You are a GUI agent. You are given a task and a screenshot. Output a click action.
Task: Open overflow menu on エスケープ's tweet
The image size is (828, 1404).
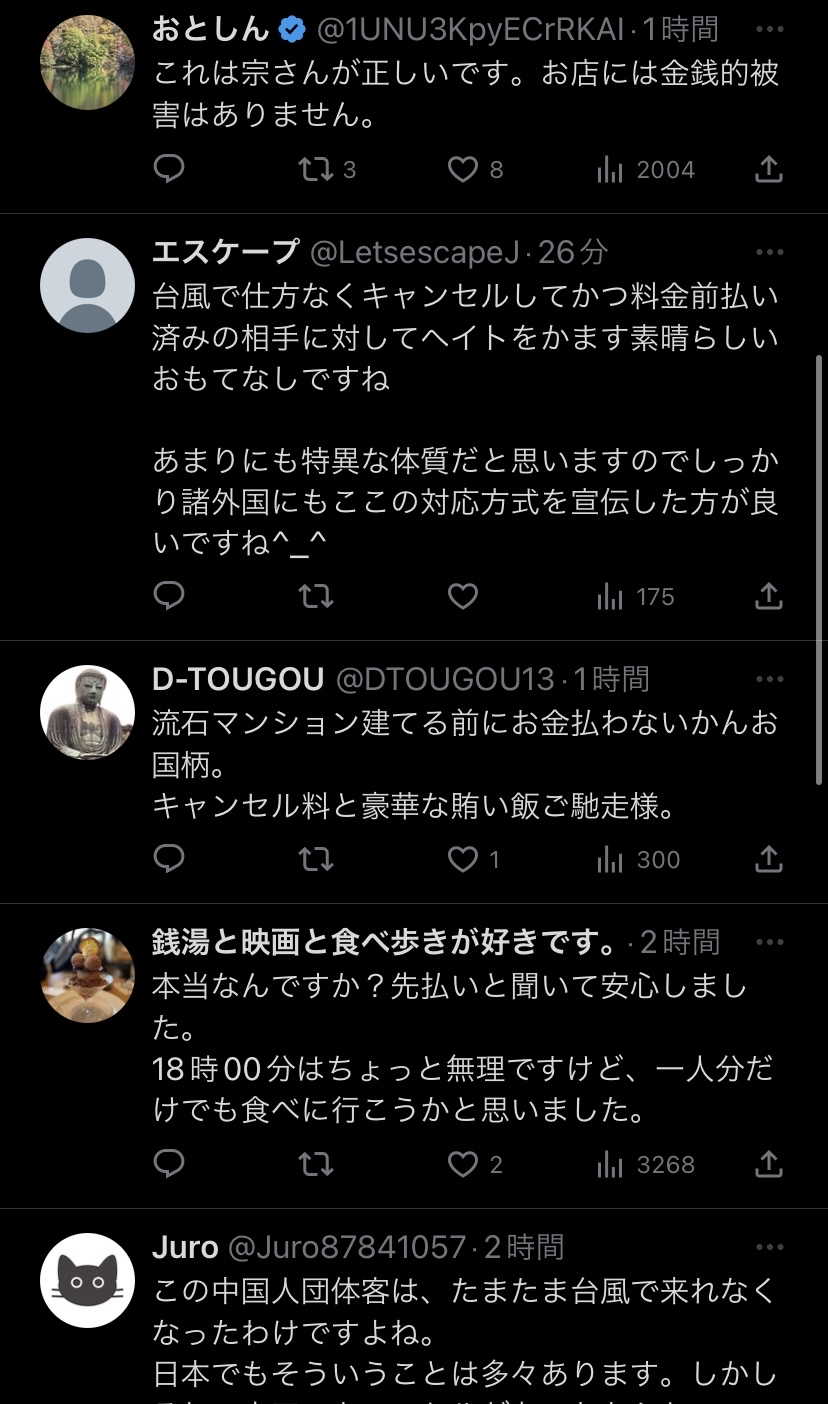tap(770, 252)
